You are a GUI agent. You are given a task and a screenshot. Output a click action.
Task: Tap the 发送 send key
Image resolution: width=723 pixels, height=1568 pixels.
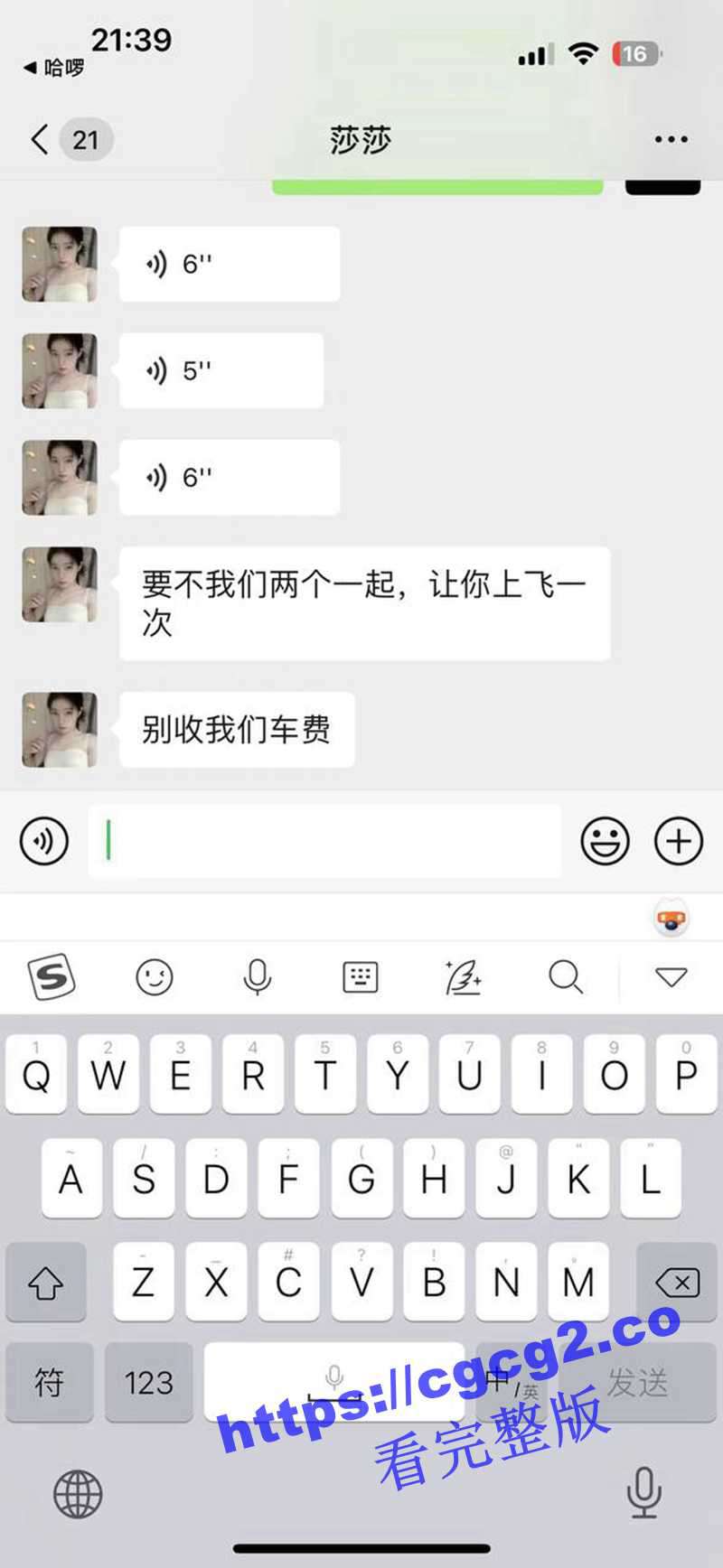click(x=638, y=1382)
